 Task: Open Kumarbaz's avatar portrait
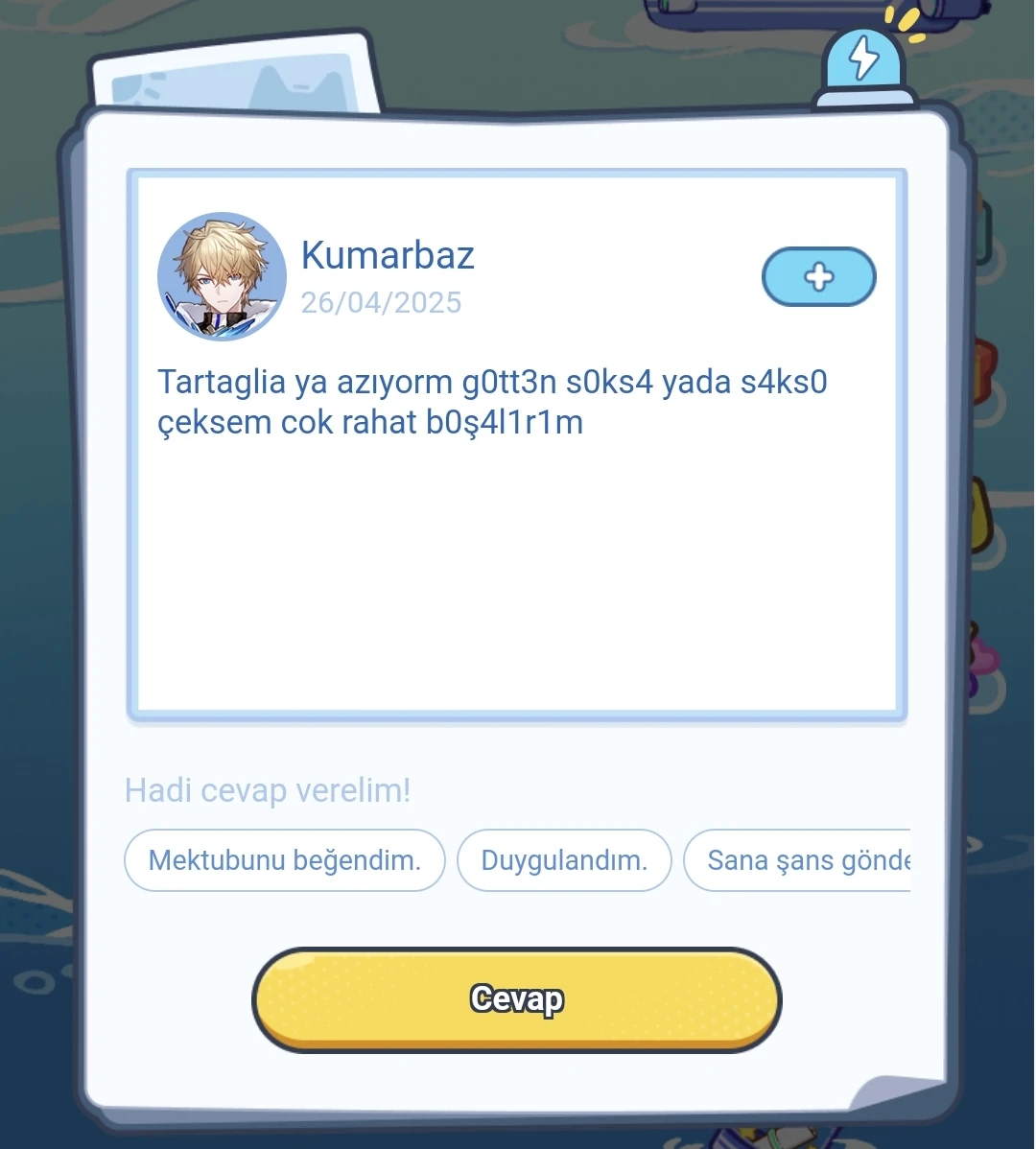point(222,275)
